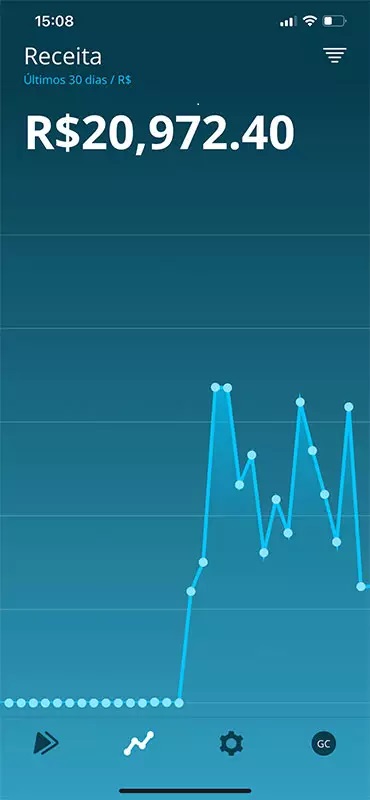Switch to the double-arrow feed tab
Screen dimensions: 370x800
pyautogui.click(x=46, y=743)
